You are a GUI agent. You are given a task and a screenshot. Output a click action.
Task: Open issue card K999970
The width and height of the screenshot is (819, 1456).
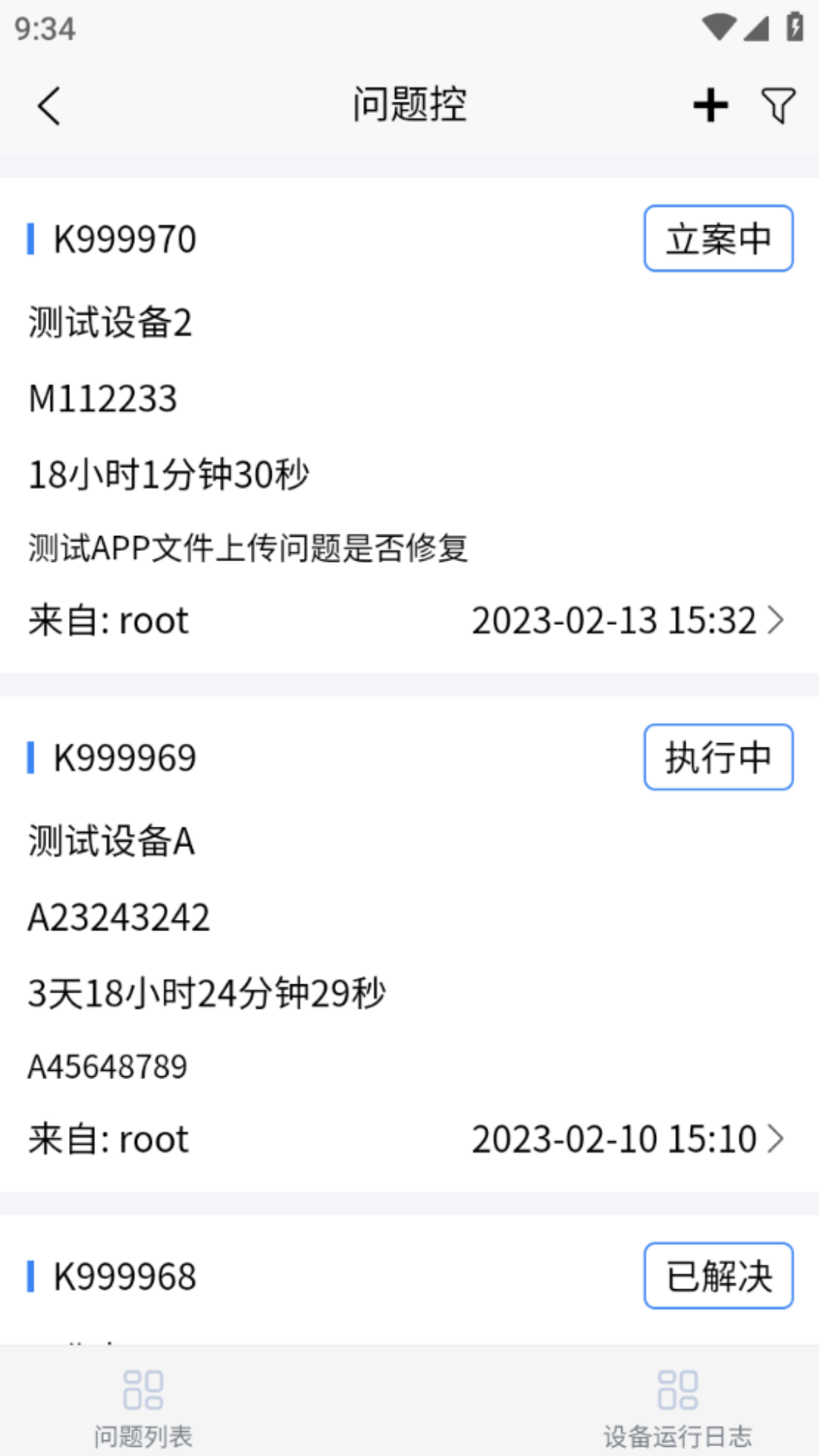point(409,425)
